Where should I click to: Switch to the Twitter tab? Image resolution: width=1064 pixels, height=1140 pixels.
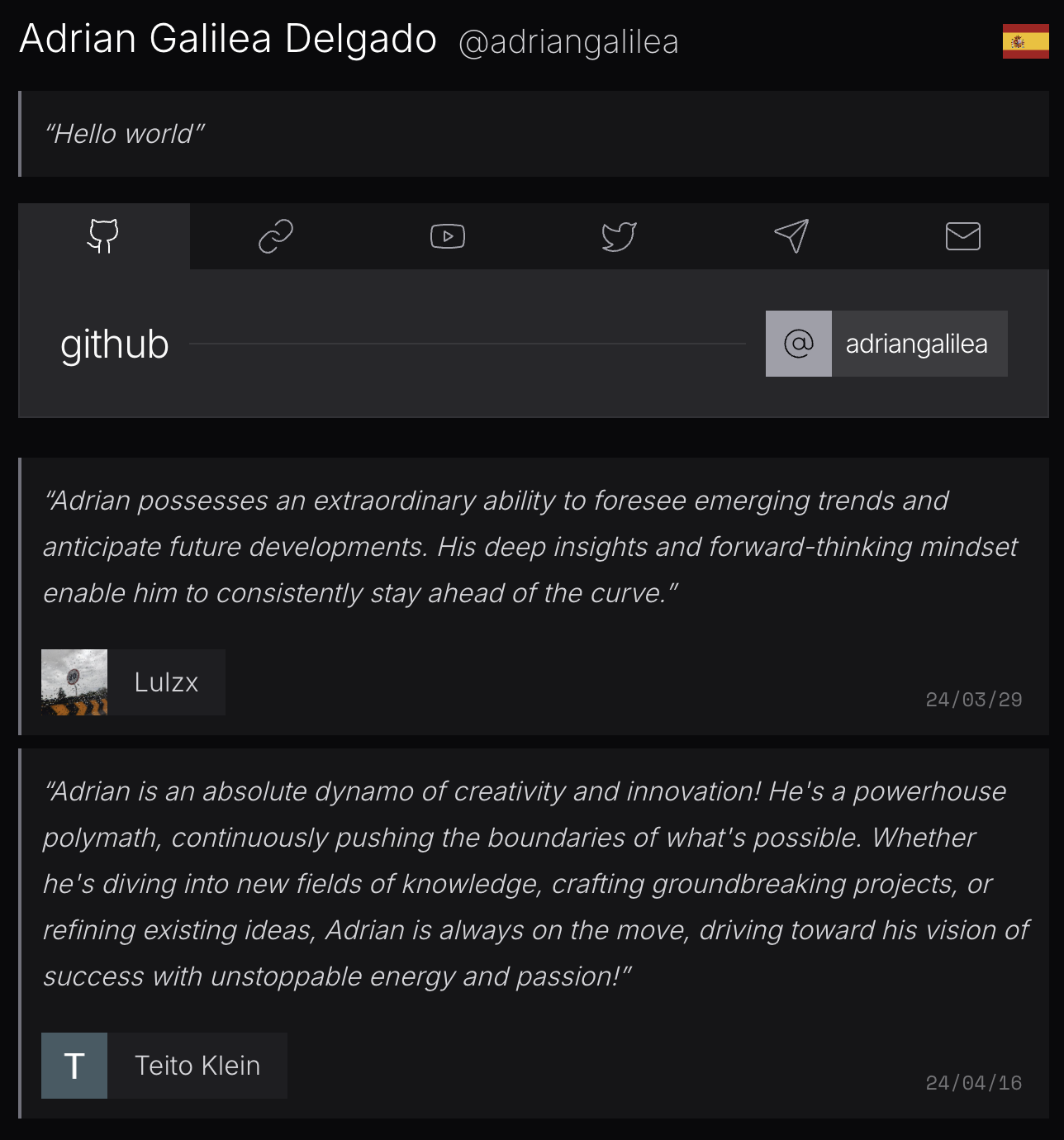pos(620,236)
